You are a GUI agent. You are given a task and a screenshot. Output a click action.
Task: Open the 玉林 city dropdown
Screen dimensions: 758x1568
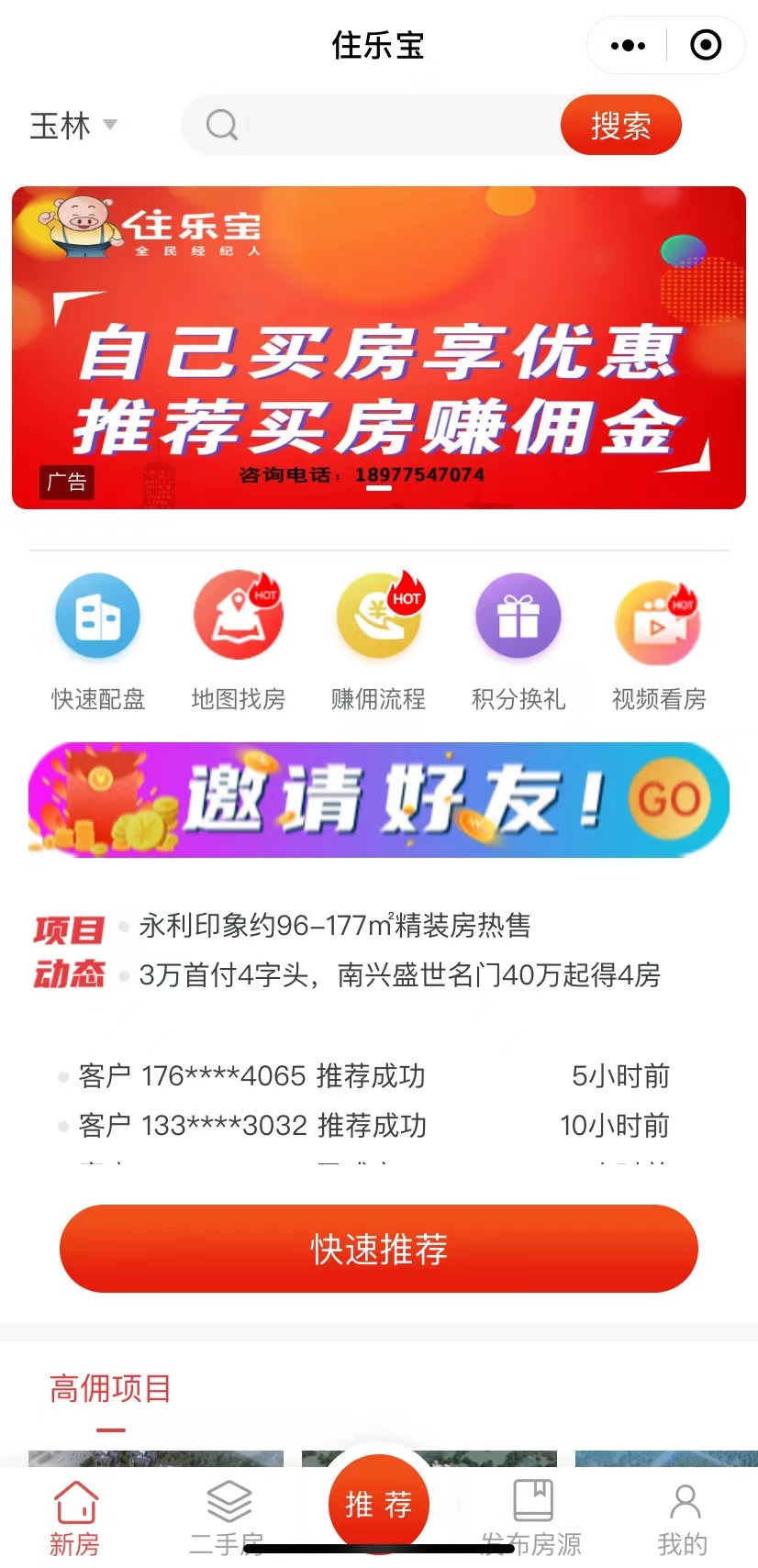[x=73, y=125]
